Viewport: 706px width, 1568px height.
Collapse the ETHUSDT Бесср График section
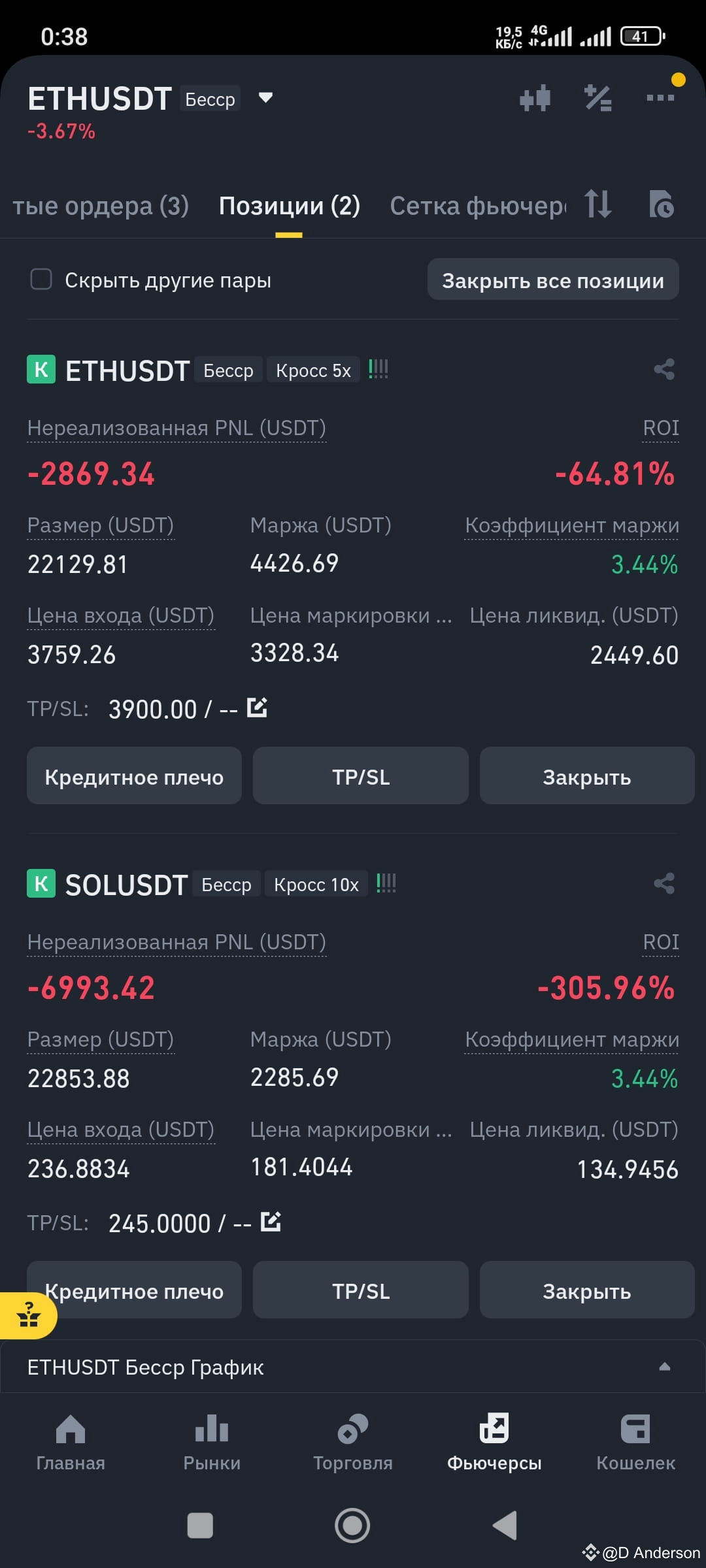(x=665, y=1367)
